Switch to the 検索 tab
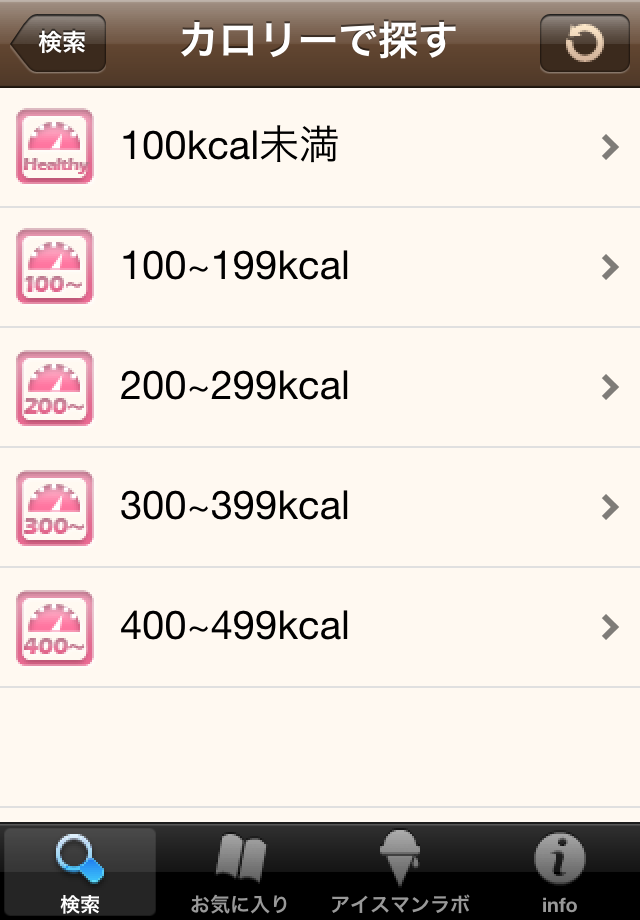The width and height of the screenshot is (640, 920). [80, 872]
